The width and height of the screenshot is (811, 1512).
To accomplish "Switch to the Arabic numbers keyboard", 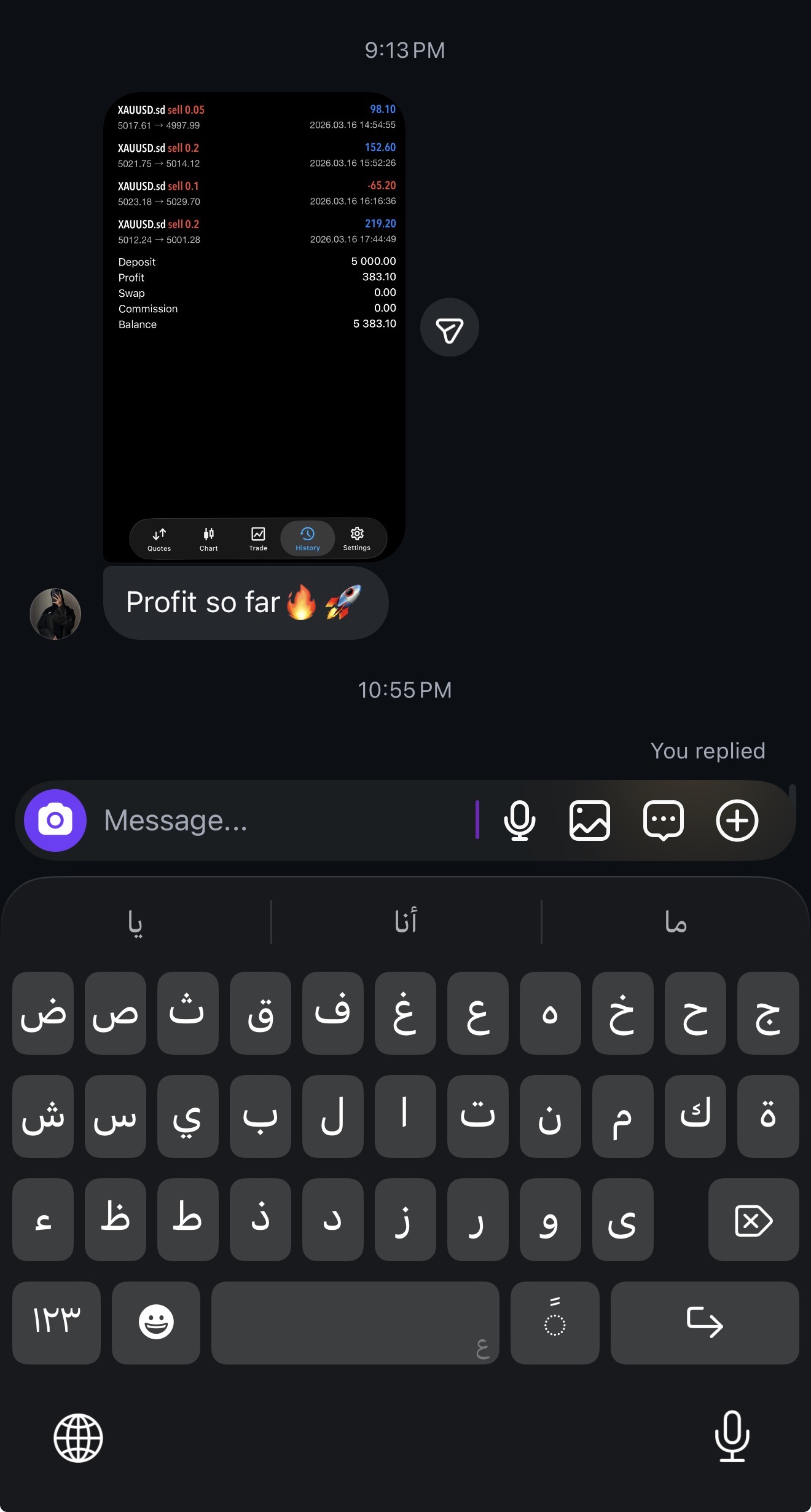I will tap(57, 1322).
